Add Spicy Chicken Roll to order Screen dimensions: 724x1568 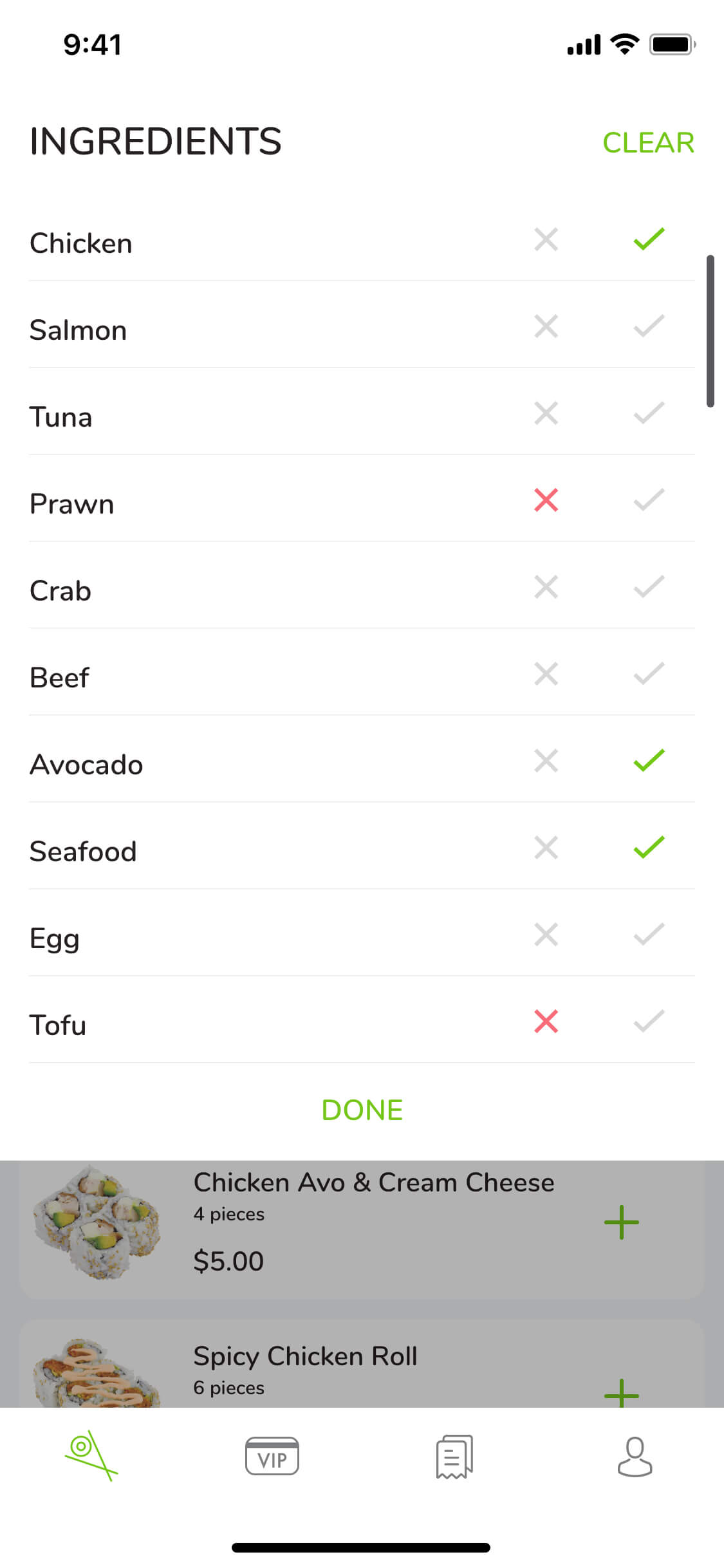[x=621, y=1394]
